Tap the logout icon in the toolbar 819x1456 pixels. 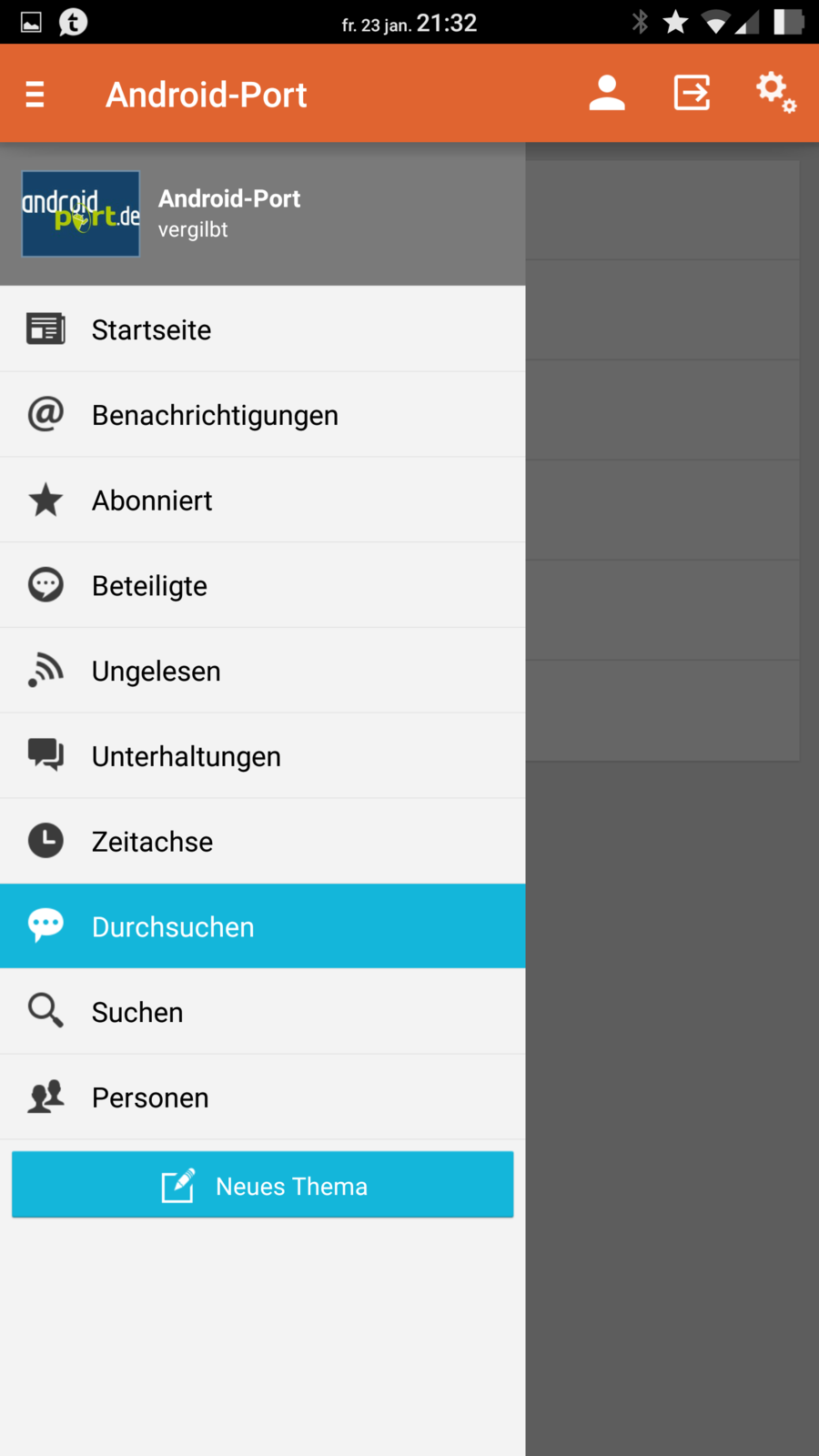692,93
